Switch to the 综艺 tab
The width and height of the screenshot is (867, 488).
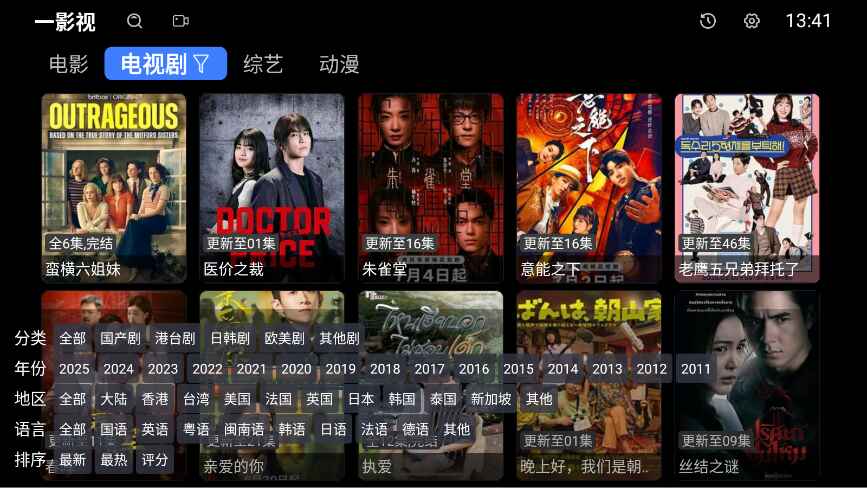(x=263, y=64)
